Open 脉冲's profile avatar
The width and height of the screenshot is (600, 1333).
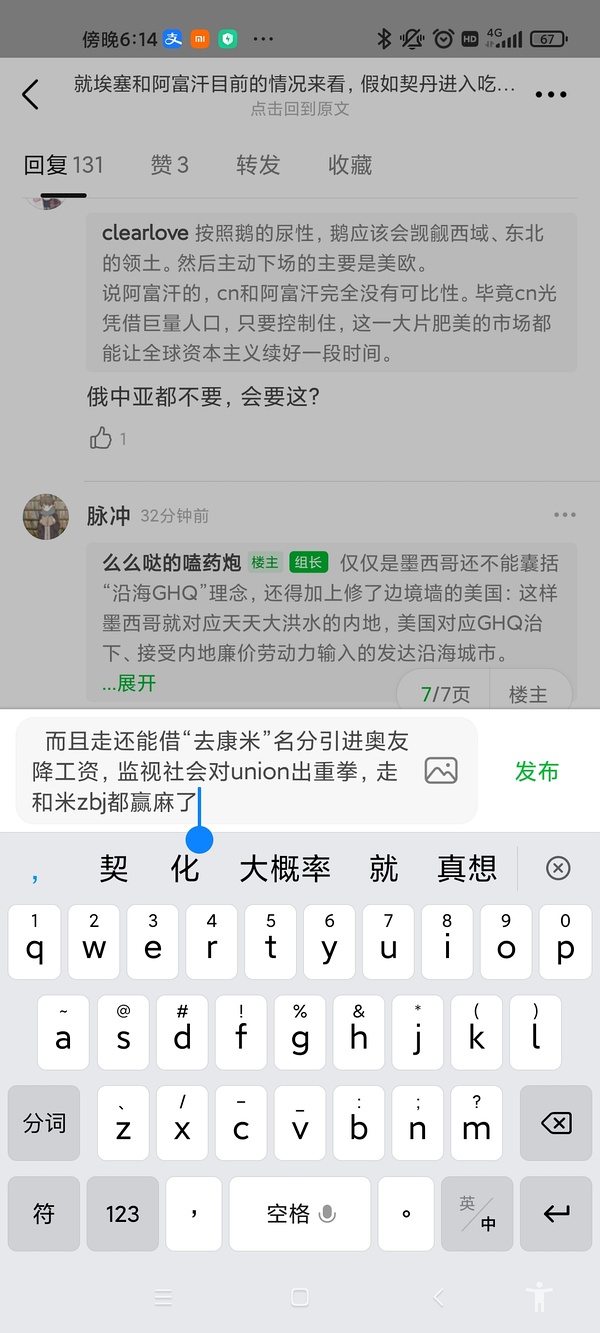point(46,517)
